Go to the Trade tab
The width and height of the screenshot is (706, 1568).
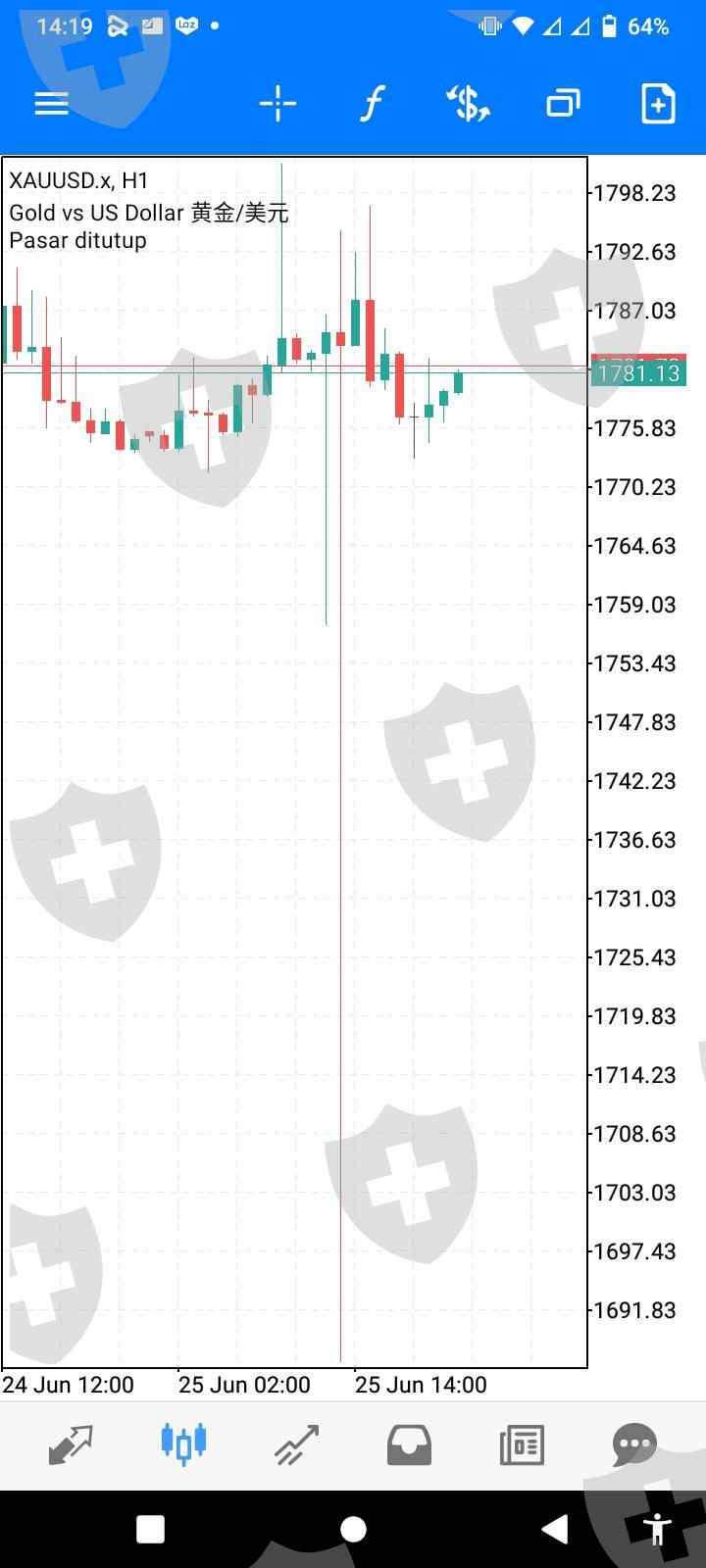coord(296,1445)
